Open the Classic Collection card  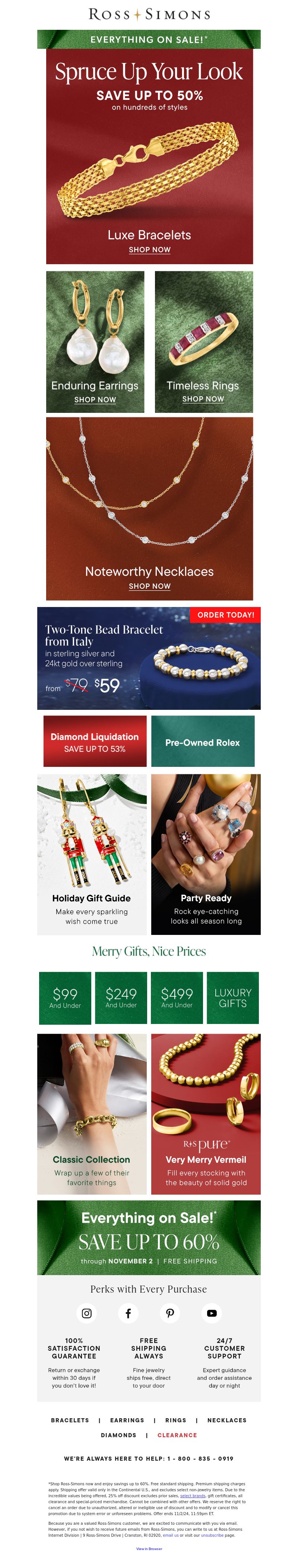[92, 1113]
